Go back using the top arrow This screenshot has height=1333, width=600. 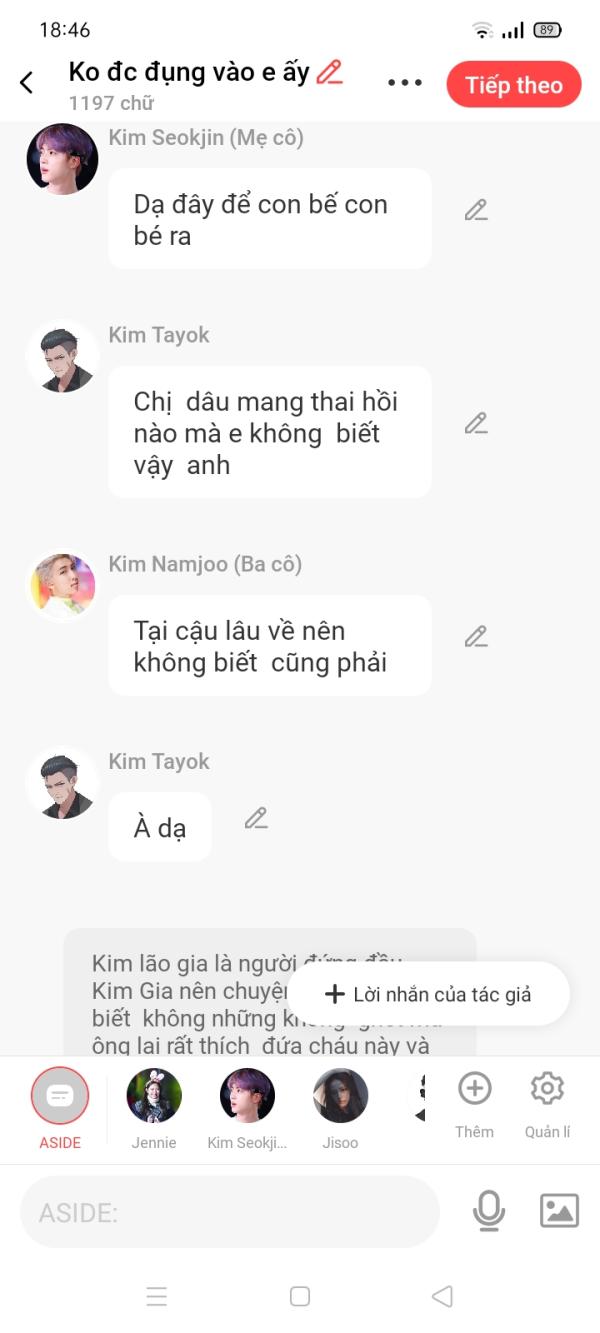click(27, 83)
